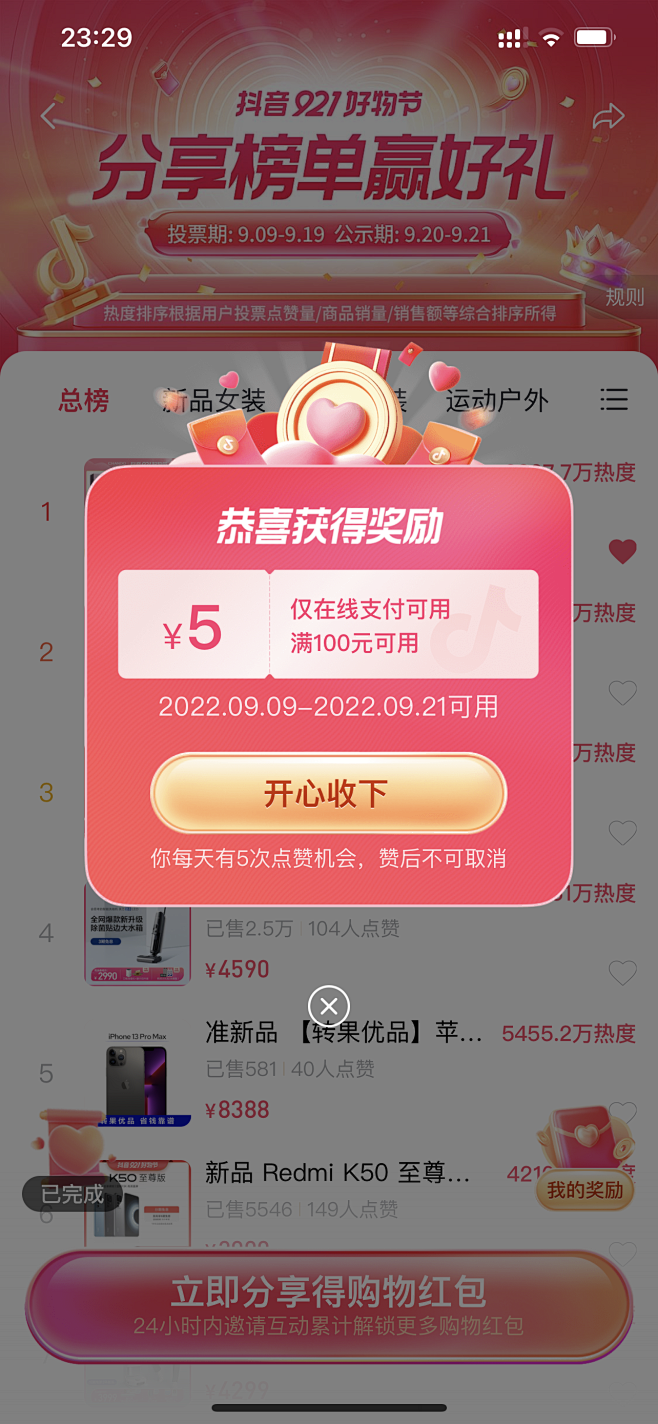This screenshot has height=1424, width=658.
Task: Open the 规则 rules page
Action: [x=625, y=297]
